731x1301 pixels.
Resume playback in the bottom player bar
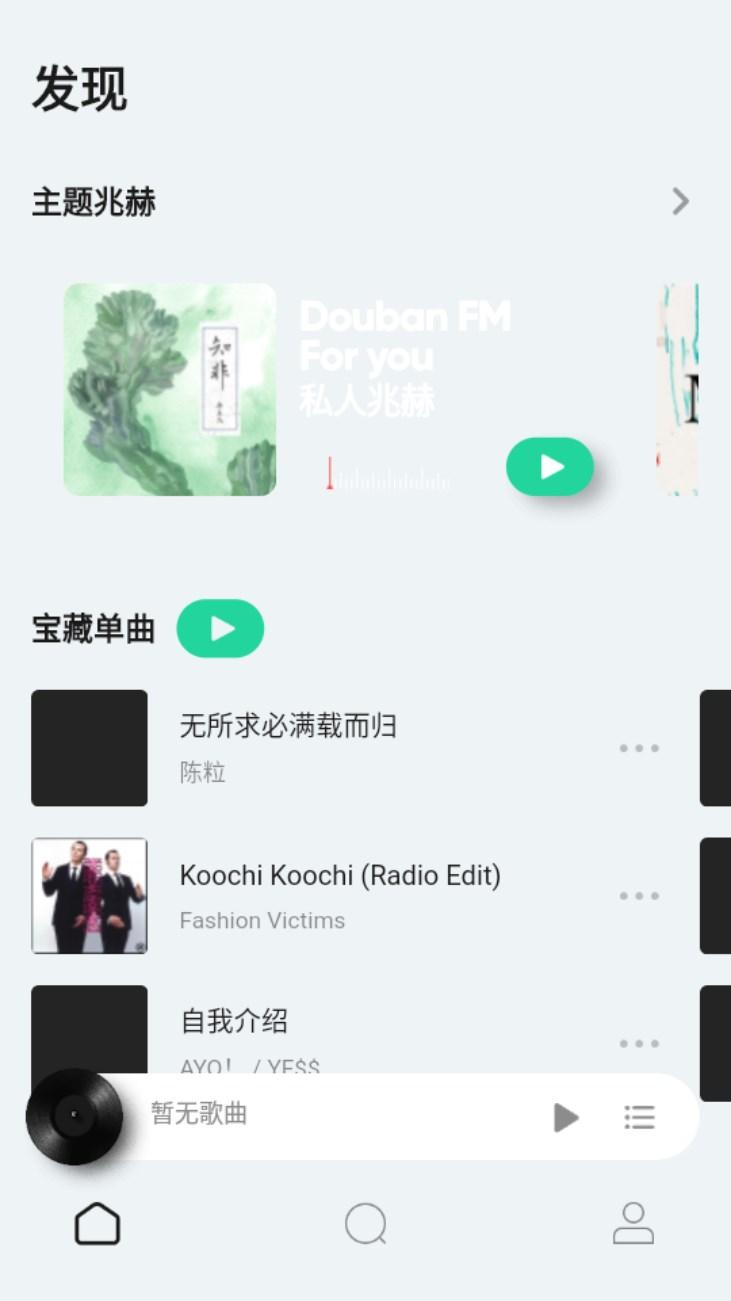566,1118
